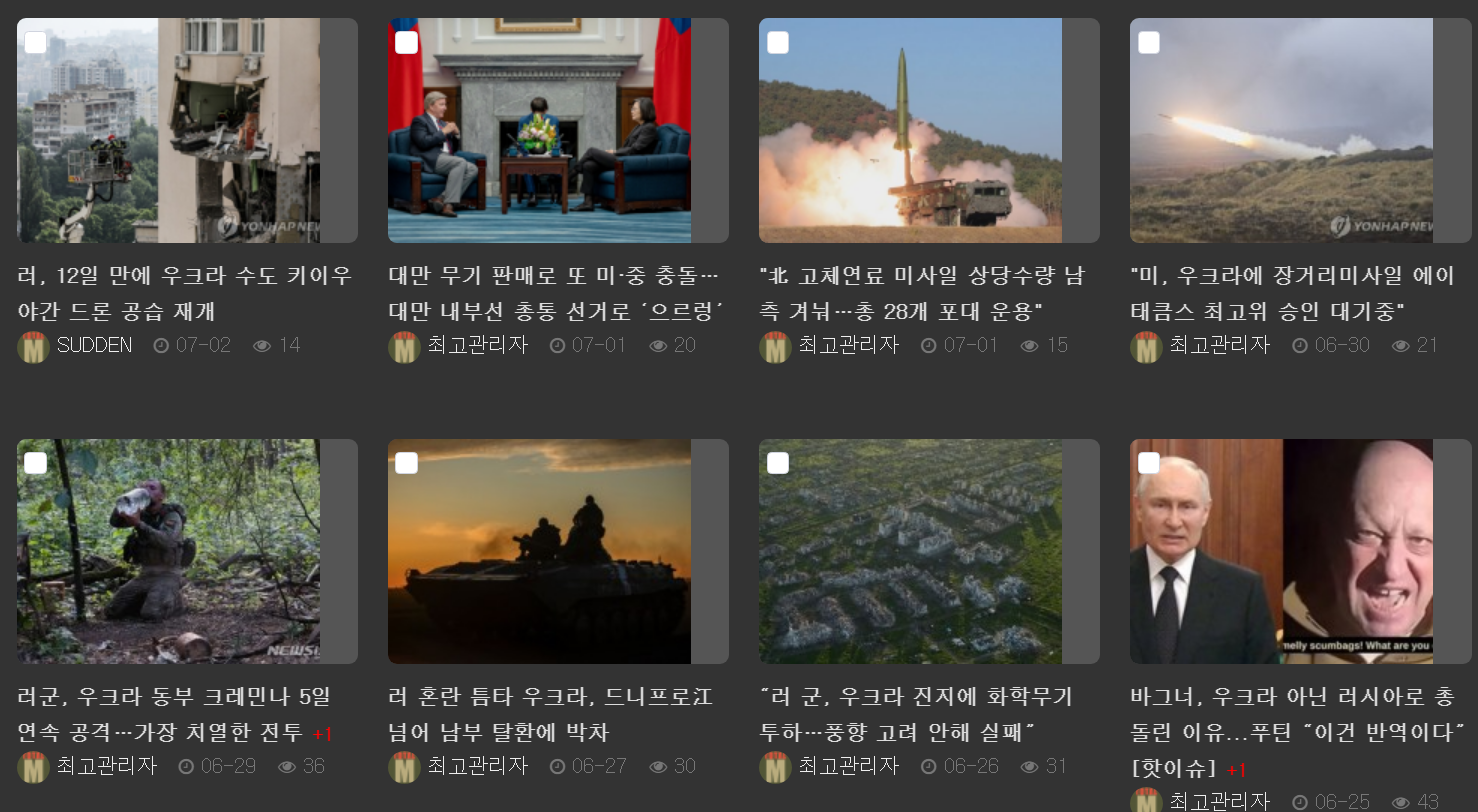Open the North Korea 28 missile batteries article
Viewport: 1478px width, 812px height.
pos(921,293)
